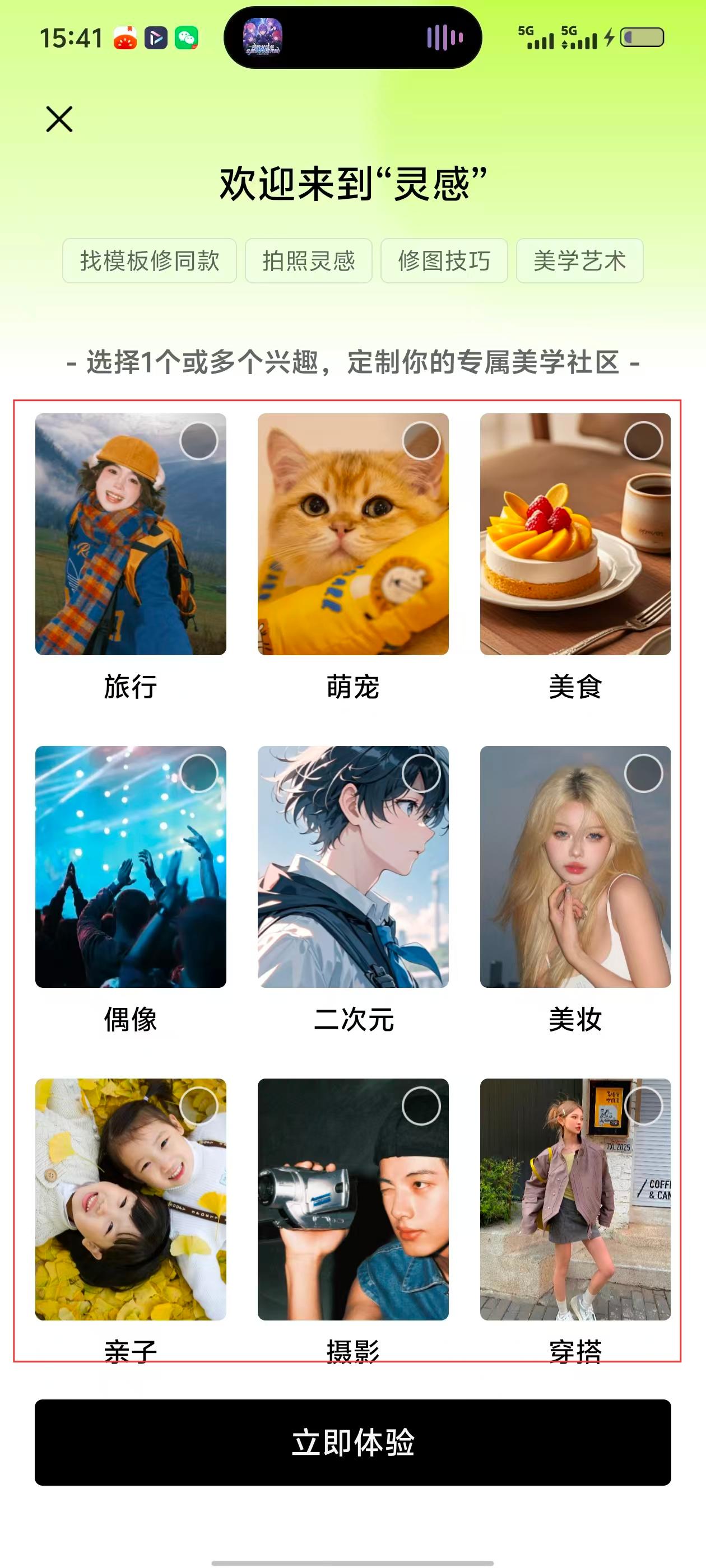This screenshot has width=706, height=1568.
Task: Select the 亲子 interest card
Action: [x=131, y=1198]
